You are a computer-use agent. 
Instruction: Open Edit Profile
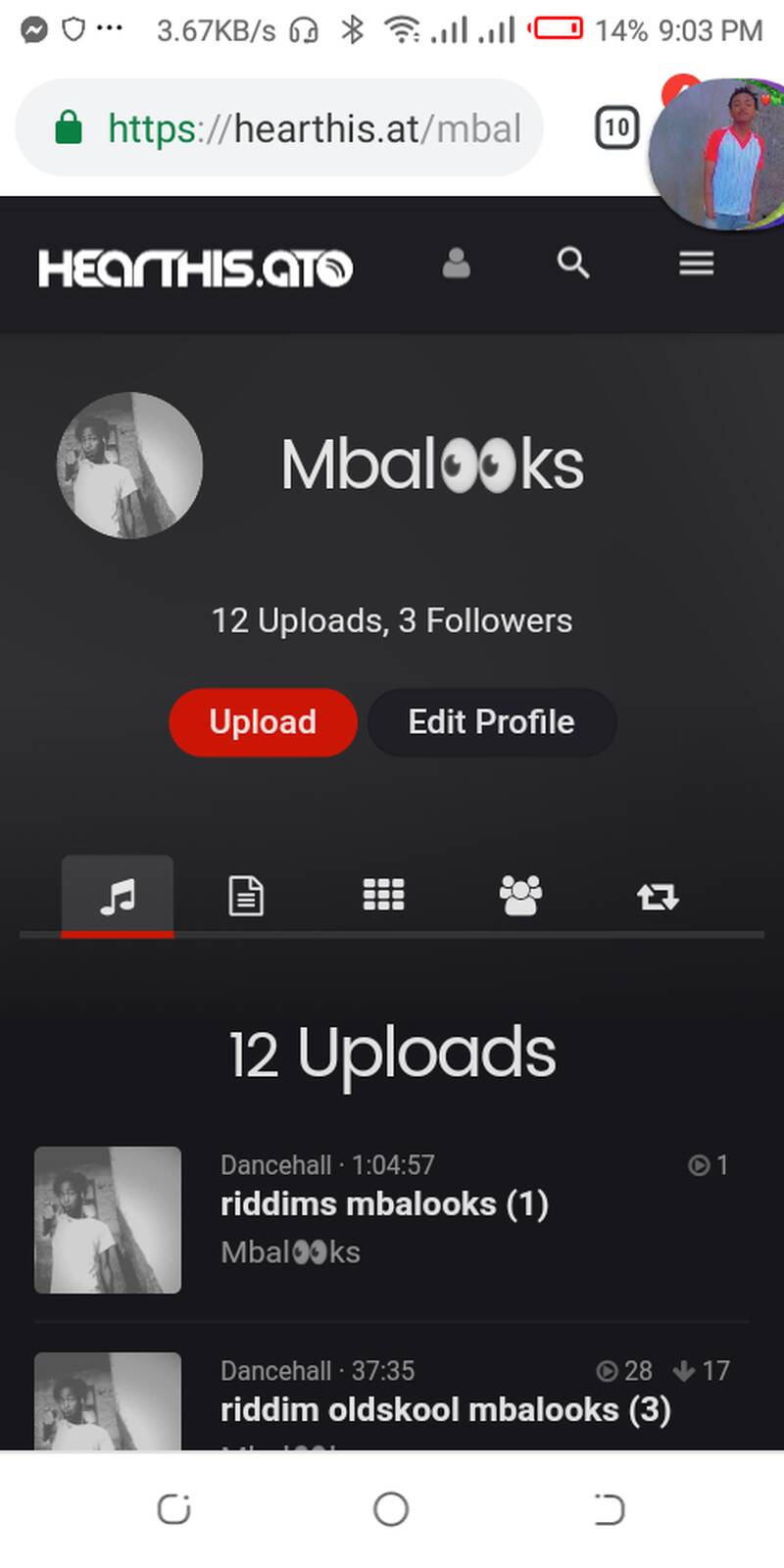tap(491, 722)
